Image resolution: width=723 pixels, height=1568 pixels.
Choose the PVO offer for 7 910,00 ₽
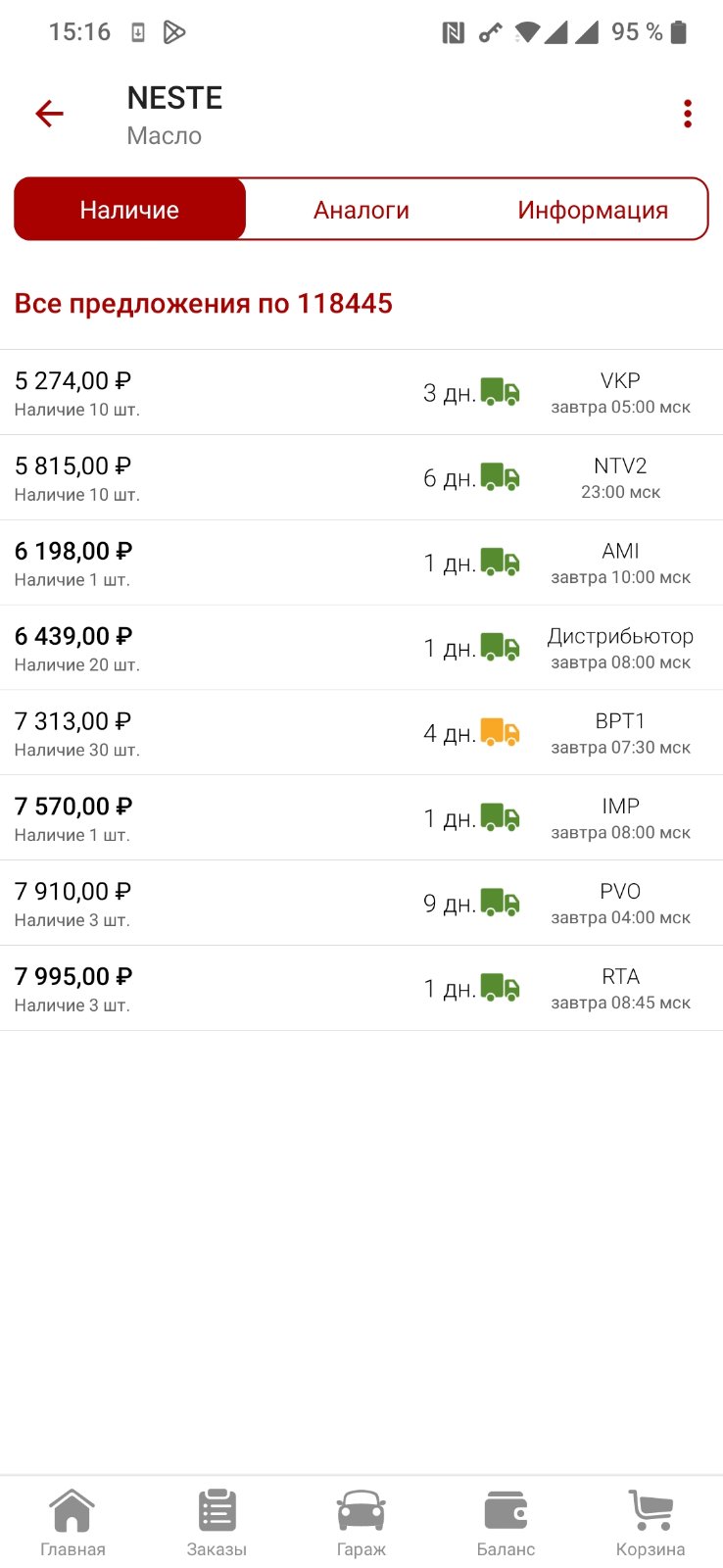point(361,904)
